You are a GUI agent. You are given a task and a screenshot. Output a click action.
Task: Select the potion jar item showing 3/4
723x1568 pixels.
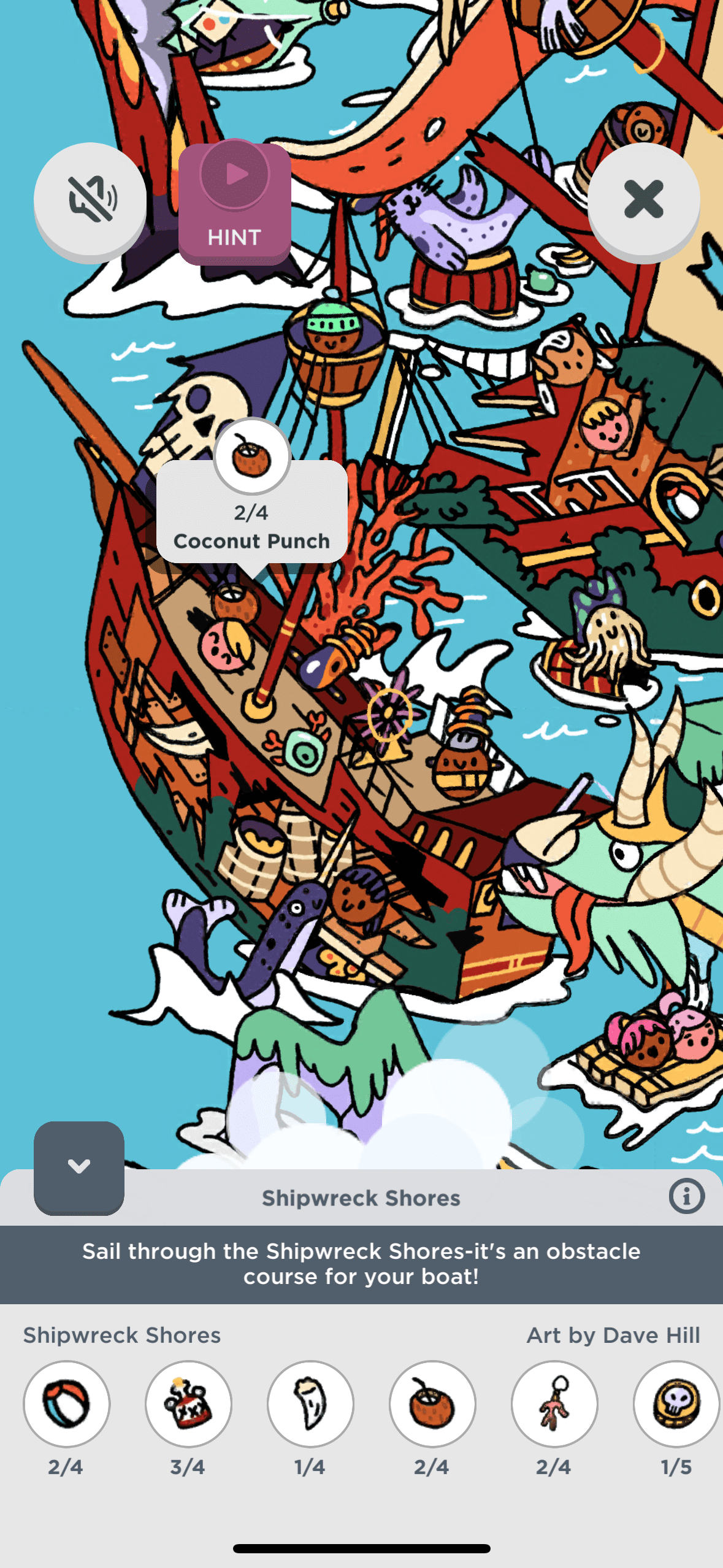click(188, 1404)
